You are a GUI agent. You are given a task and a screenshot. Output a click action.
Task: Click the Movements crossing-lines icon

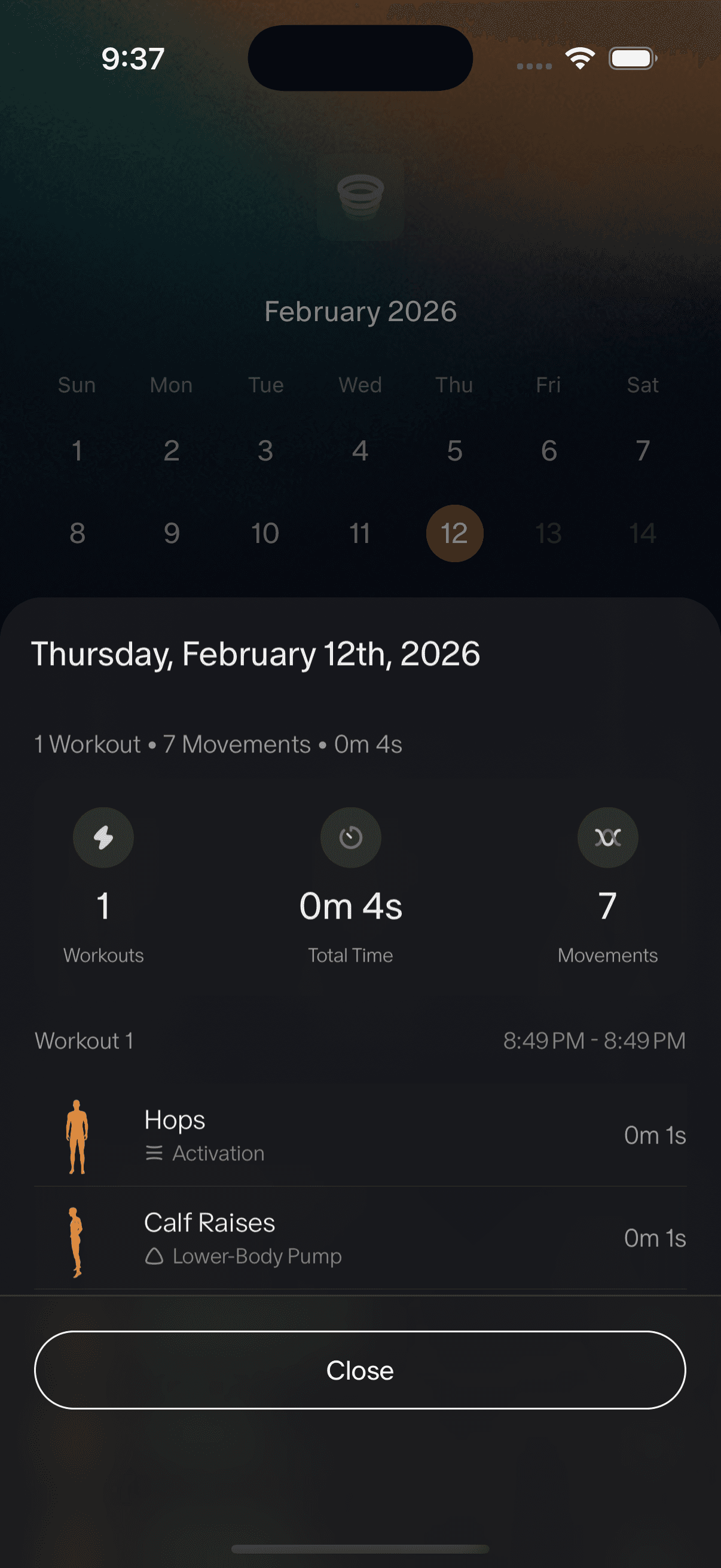pyautogui.click(x=607, y=838)
